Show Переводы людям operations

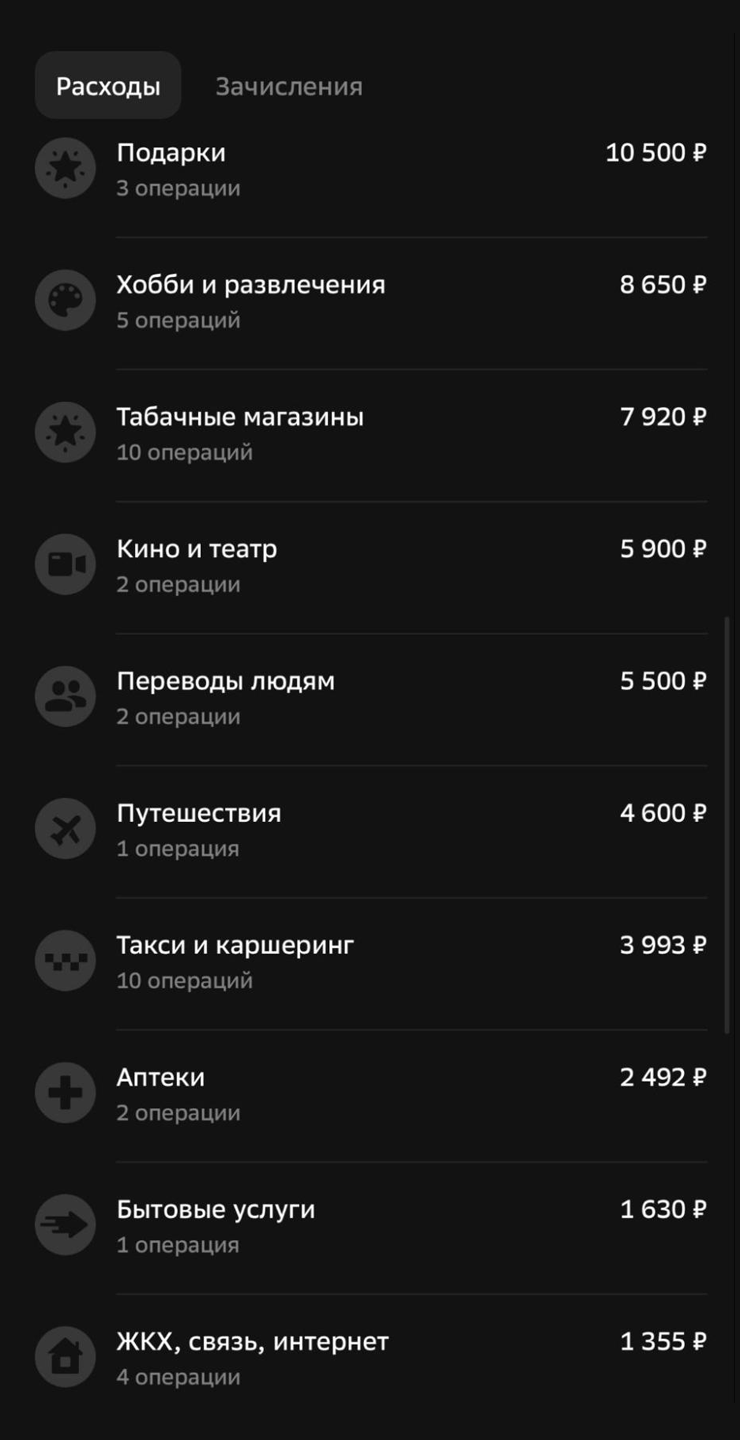pos(370,698)
